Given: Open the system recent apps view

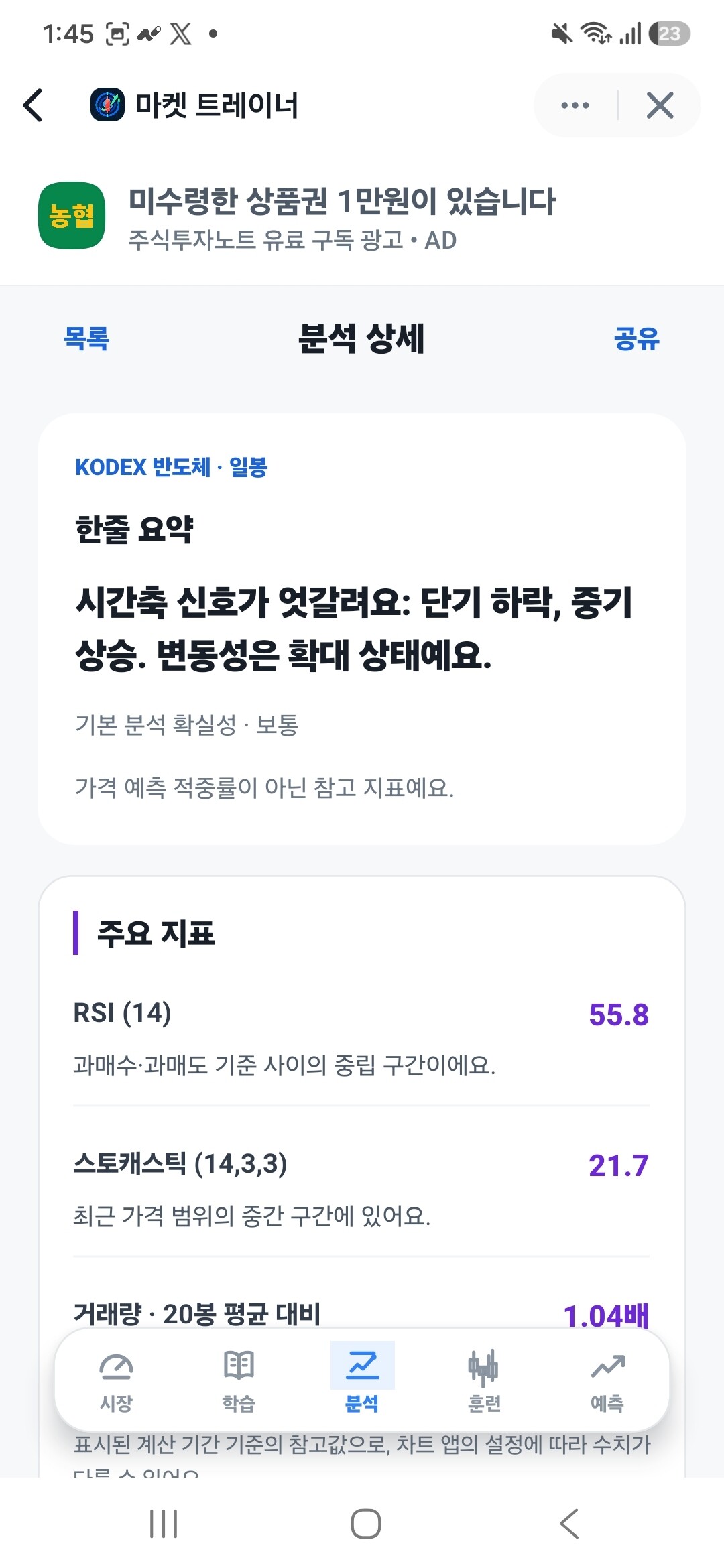Looking at the screenshot, I should pos(164,1524).
